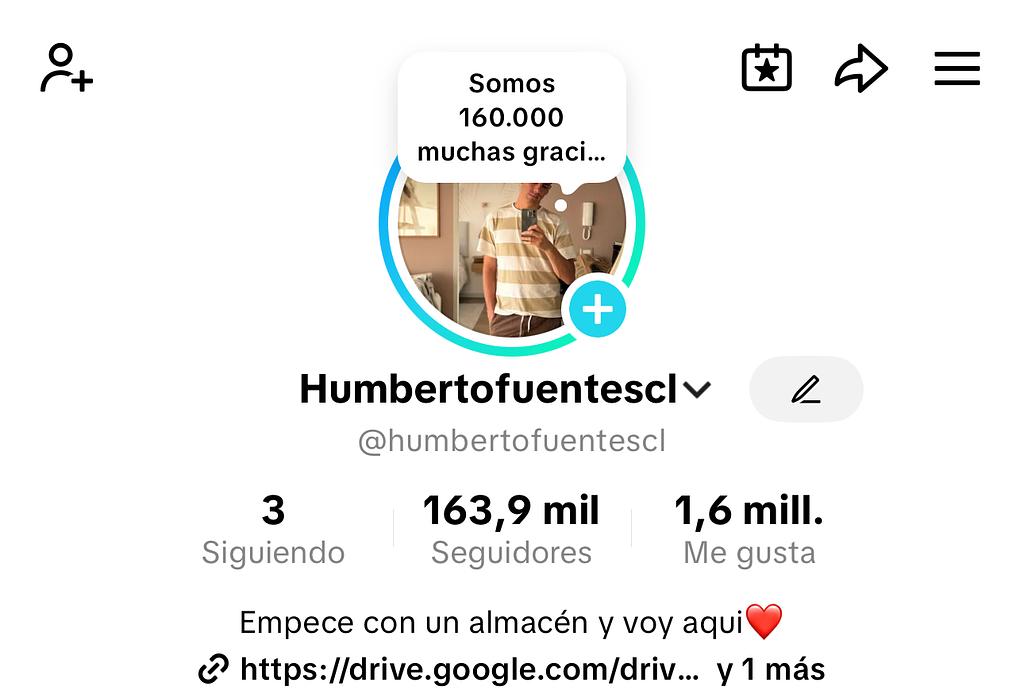1024x691 pixels.
Task: Open the hamburger menu
Action: coord(956,68)
